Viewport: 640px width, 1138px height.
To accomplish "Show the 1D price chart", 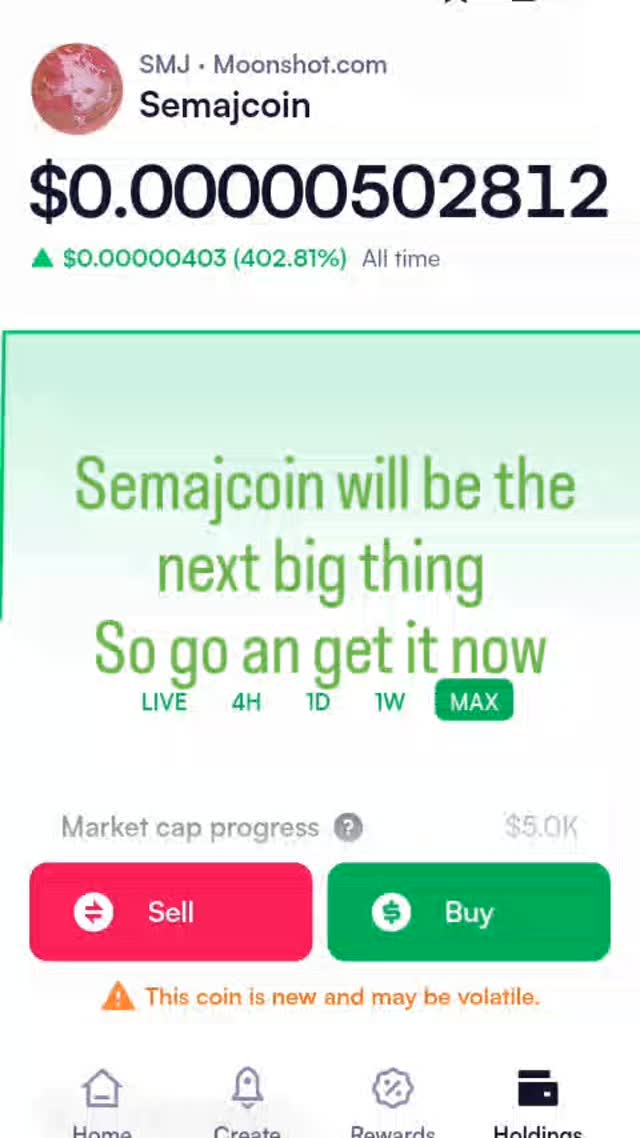I will pos(318,702).
